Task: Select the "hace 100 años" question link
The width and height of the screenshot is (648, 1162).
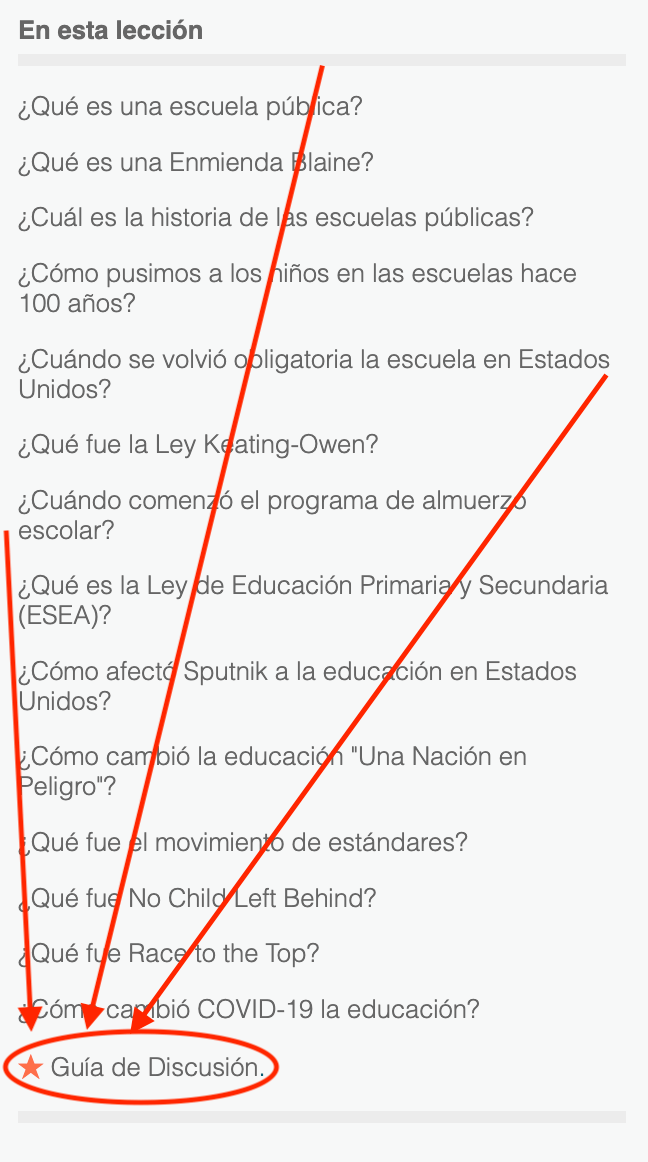Action: click(x=297, y=288)
